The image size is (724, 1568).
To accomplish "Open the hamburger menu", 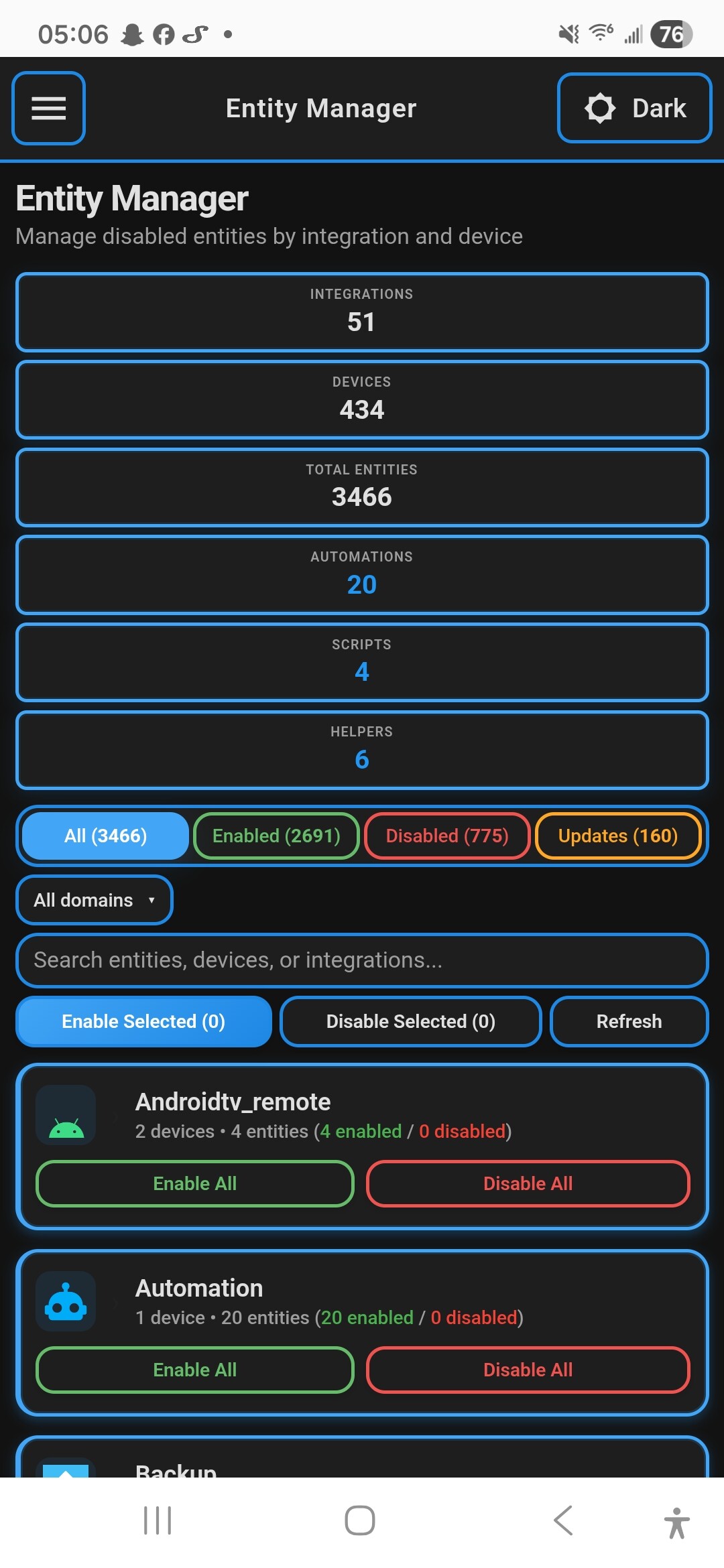I will click(x=48, y=108).
